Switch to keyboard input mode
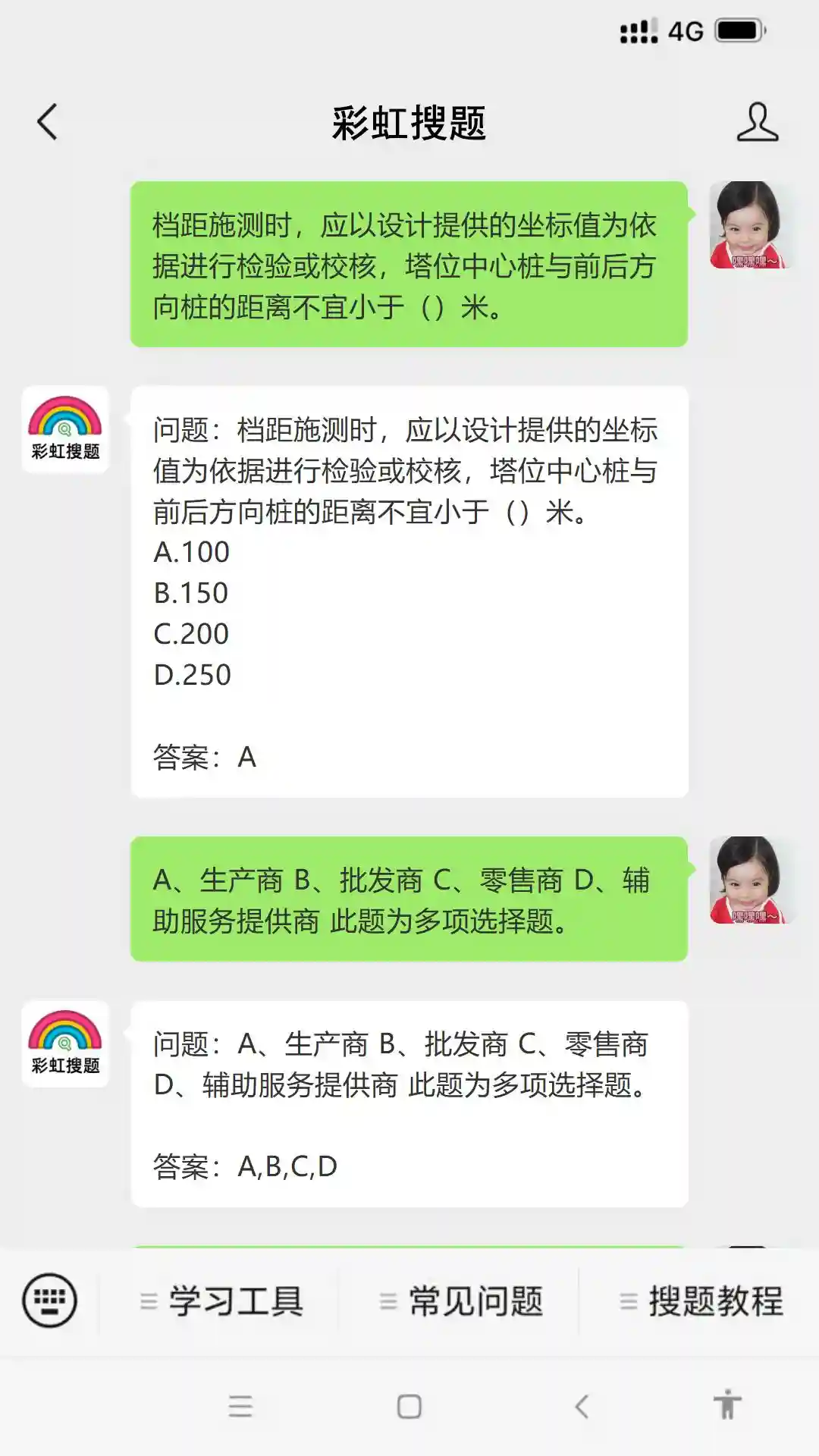The height and width of the screenshot is (1456, 819). coord(49,1301)
